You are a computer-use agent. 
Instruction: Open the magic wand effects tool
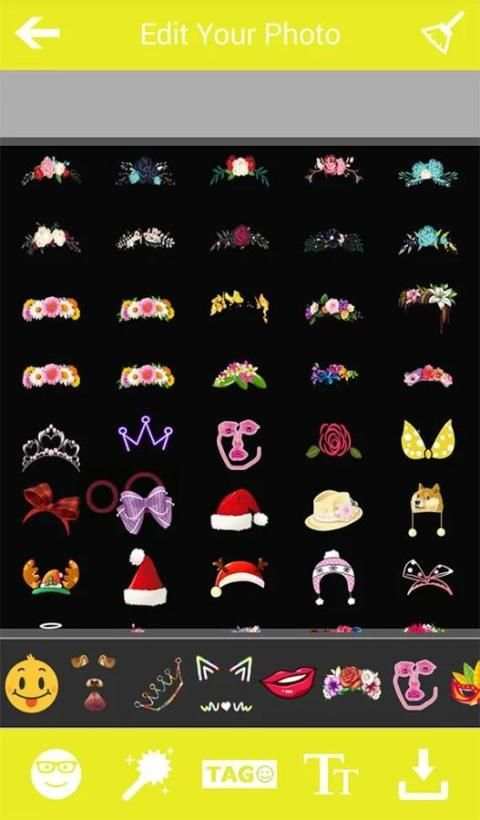point(148,773)
